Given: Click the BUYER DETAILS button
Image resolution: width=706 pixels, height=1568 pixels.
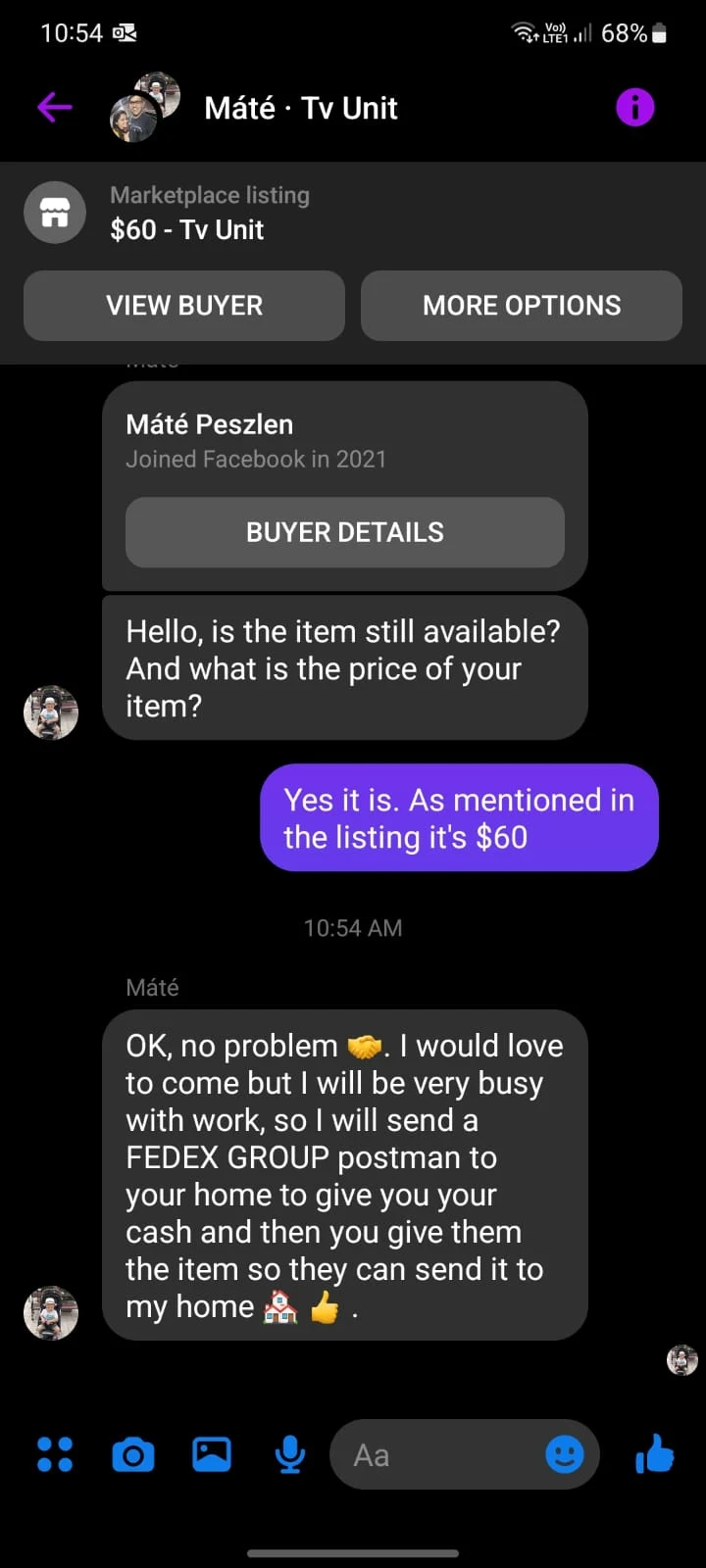Looking at the screenshot, I should click(x=344, y=532).
